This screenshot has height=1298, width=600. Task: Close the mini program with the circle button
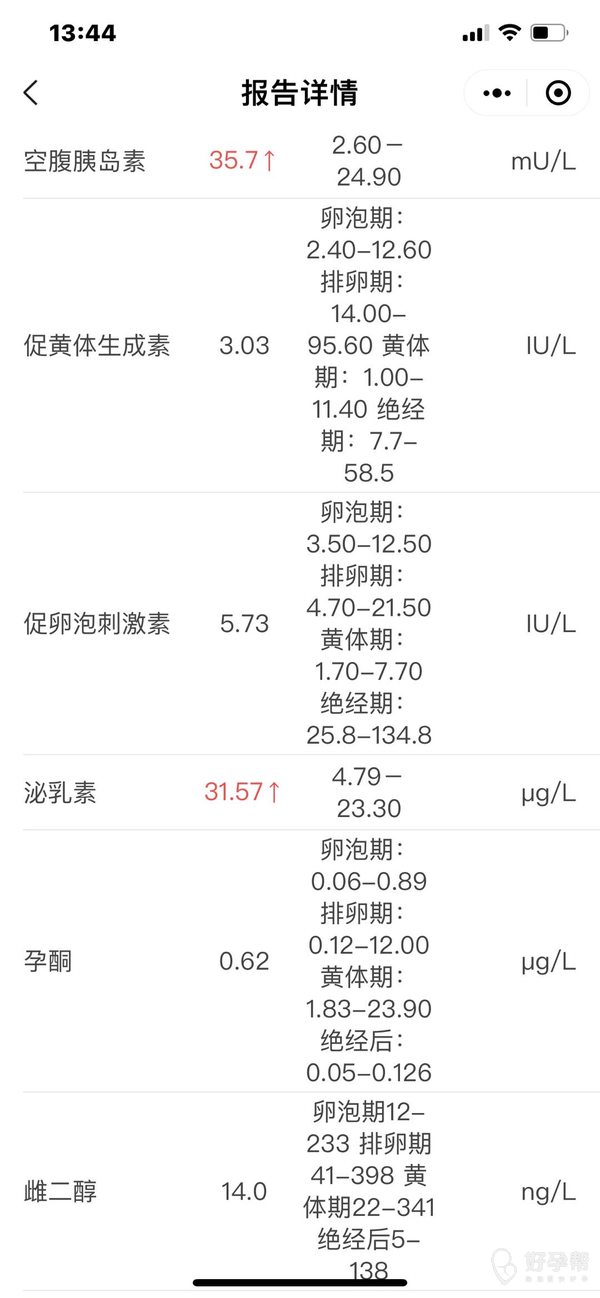pos(558,93)
